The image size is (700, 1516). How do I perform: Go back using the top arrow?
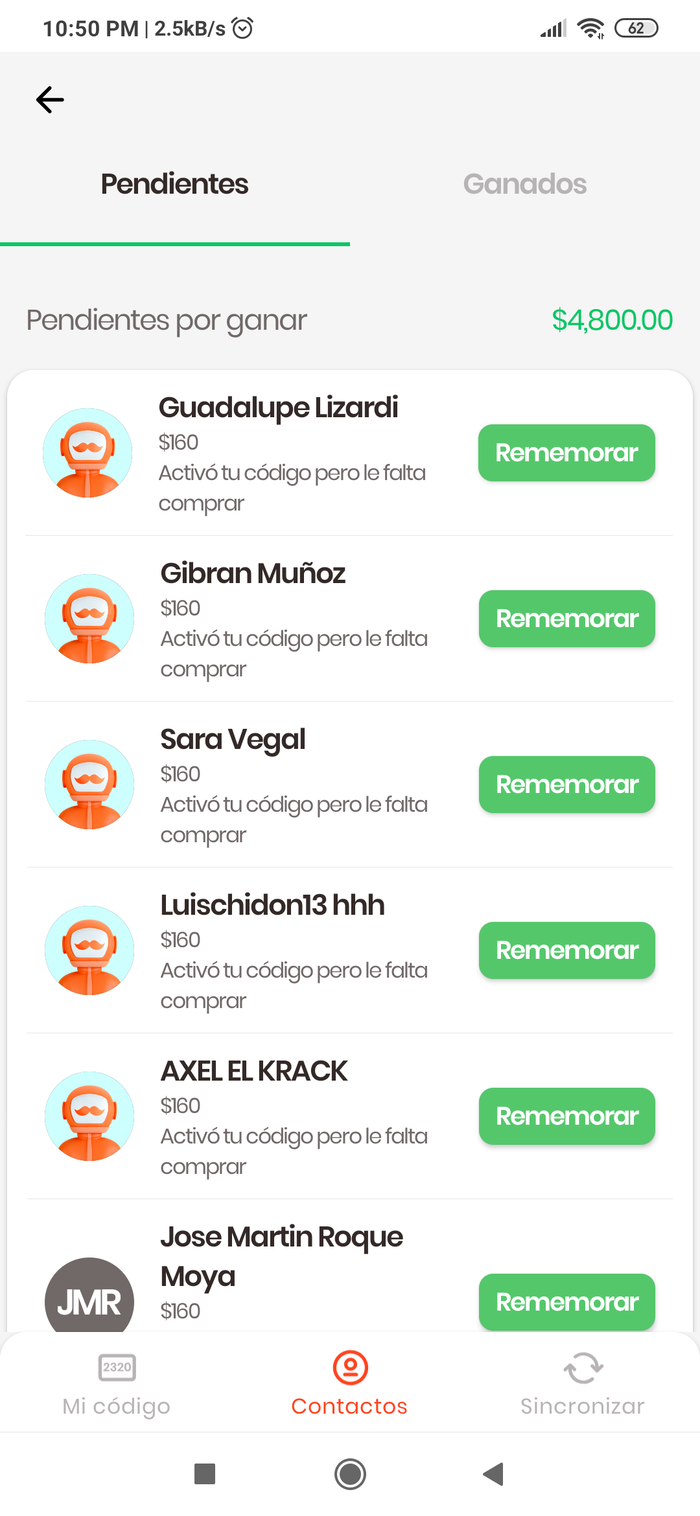[x=50, y=99]
